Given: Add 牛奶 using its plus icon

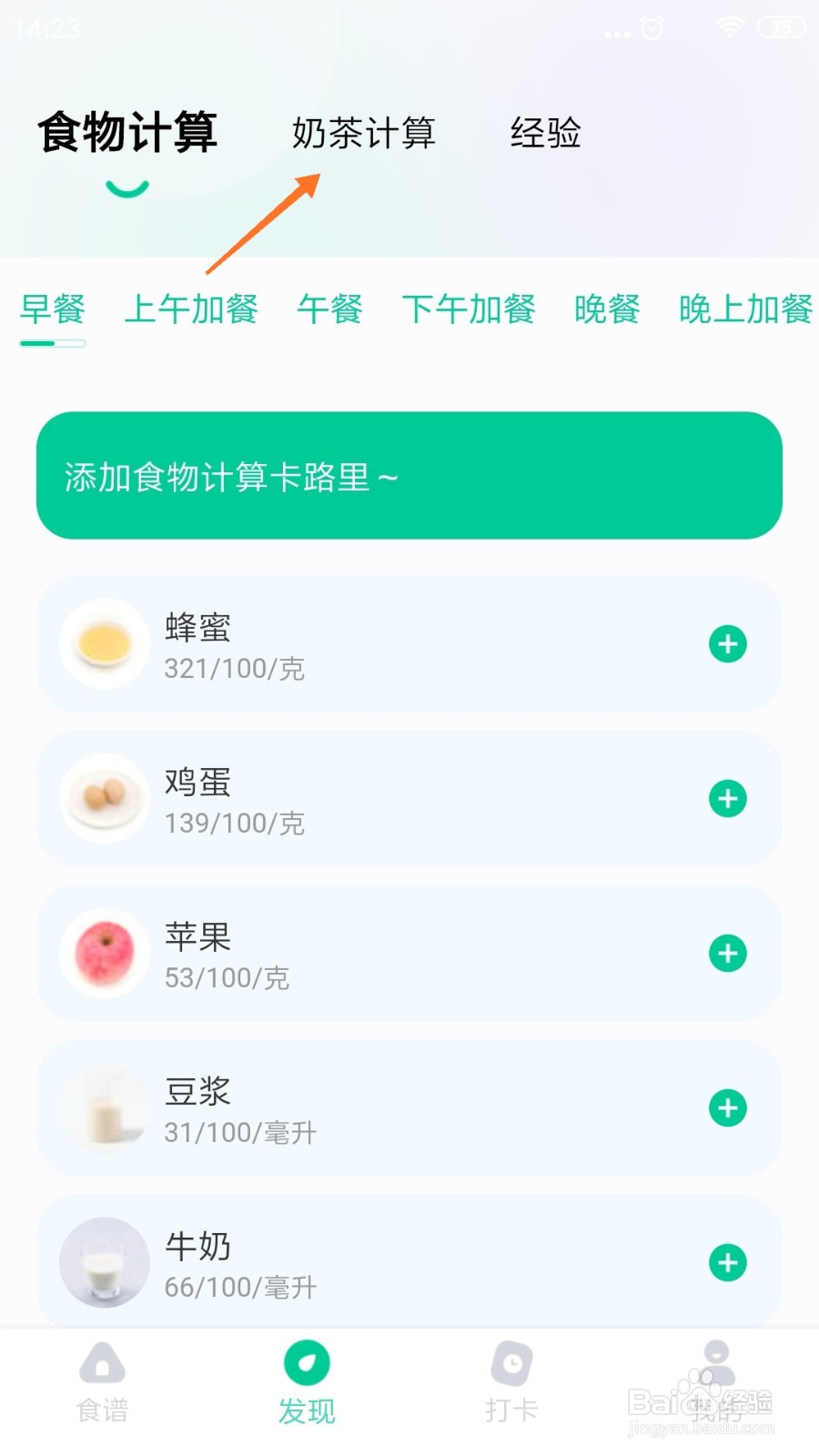Looking at the screenshot, I should coord(726,1263).
